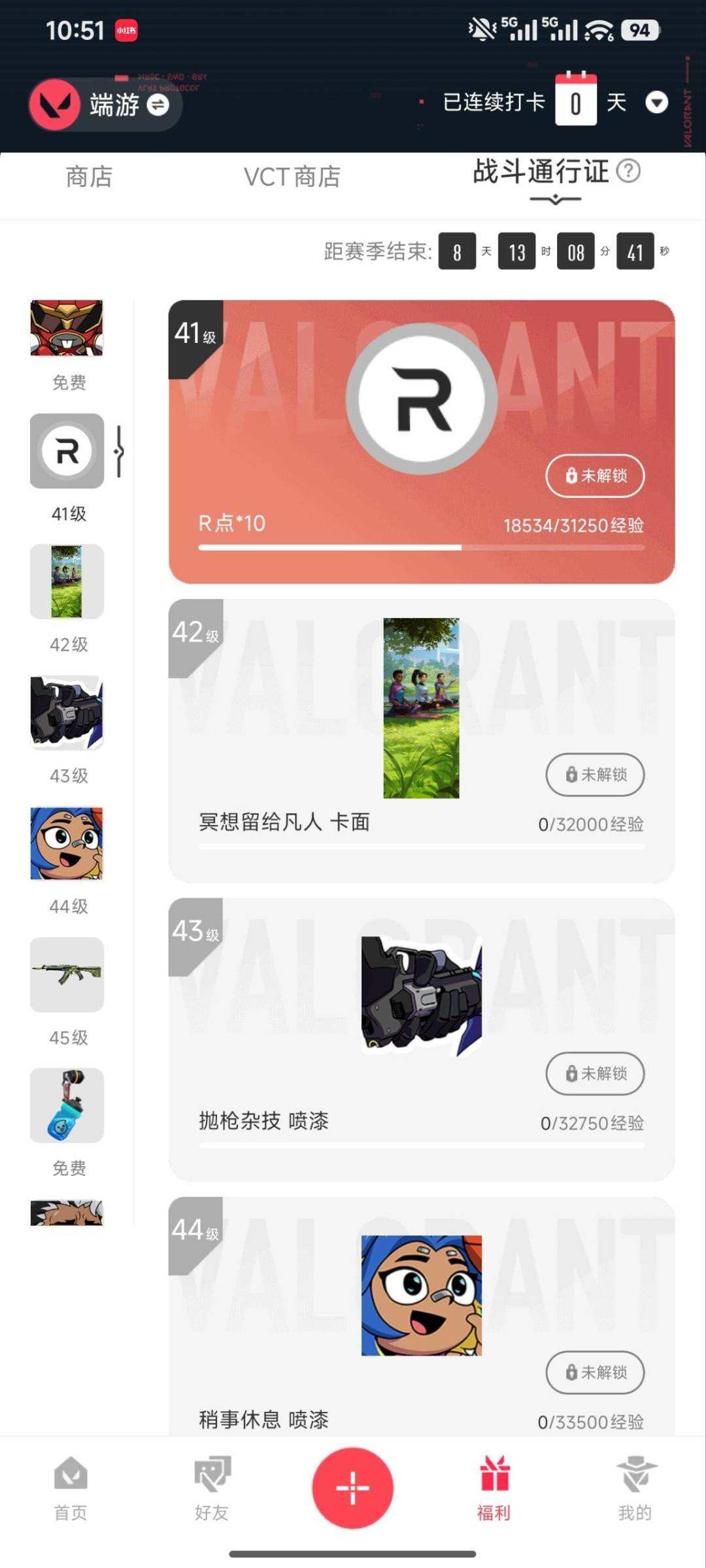The height and width of the screenshot is (1568, 706).
Task: Tap the 未解锁 lock on the 41级 R点 reward
Action: 594,476
